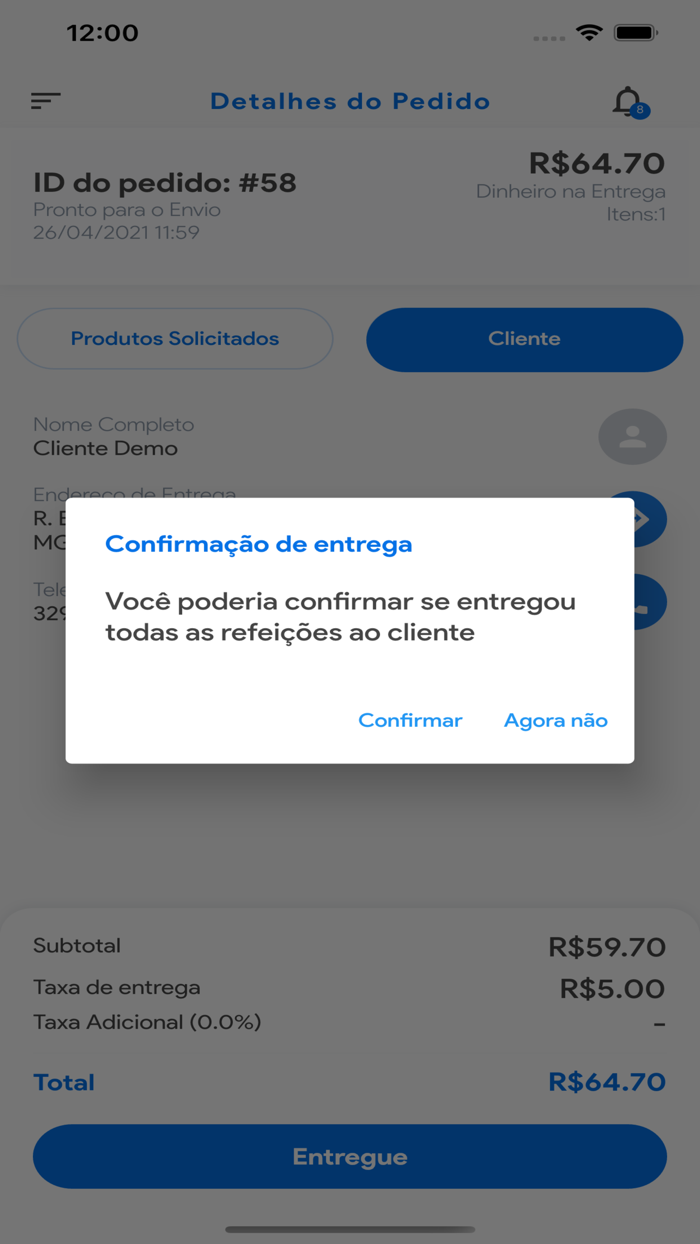Open the notifications bell
The width and height of the screenshot is (700, 1244).
coord(628,101)
